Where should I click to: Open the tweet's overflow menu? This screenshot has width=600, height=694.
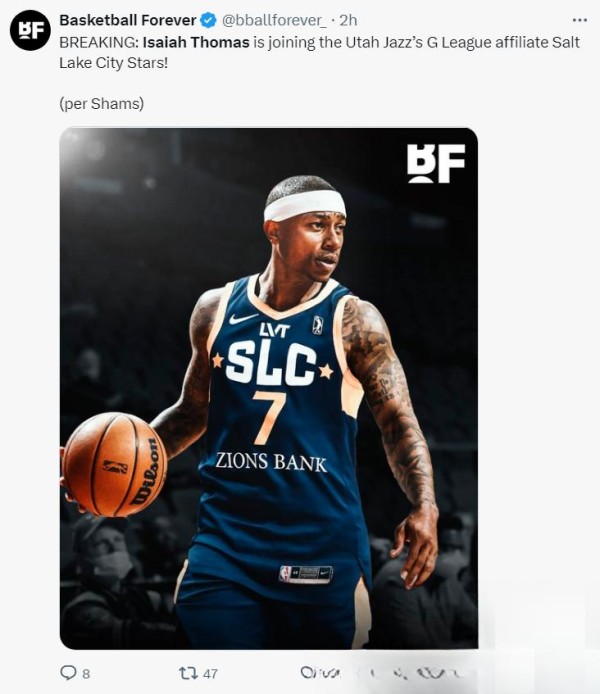coord(579,20)
